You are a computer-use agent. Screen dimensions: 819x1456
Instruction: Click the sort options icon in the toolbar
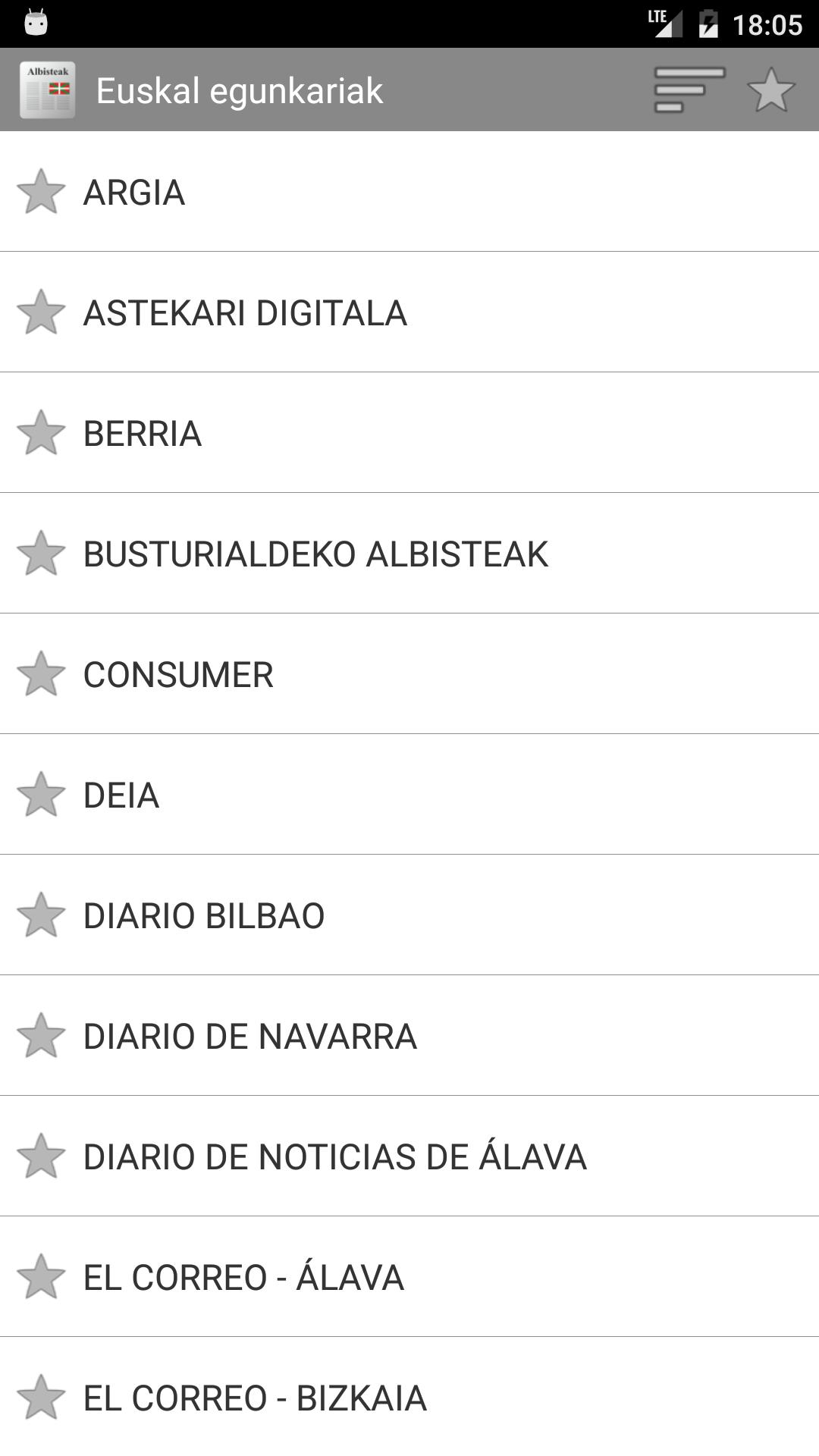[x=686, y=89]
